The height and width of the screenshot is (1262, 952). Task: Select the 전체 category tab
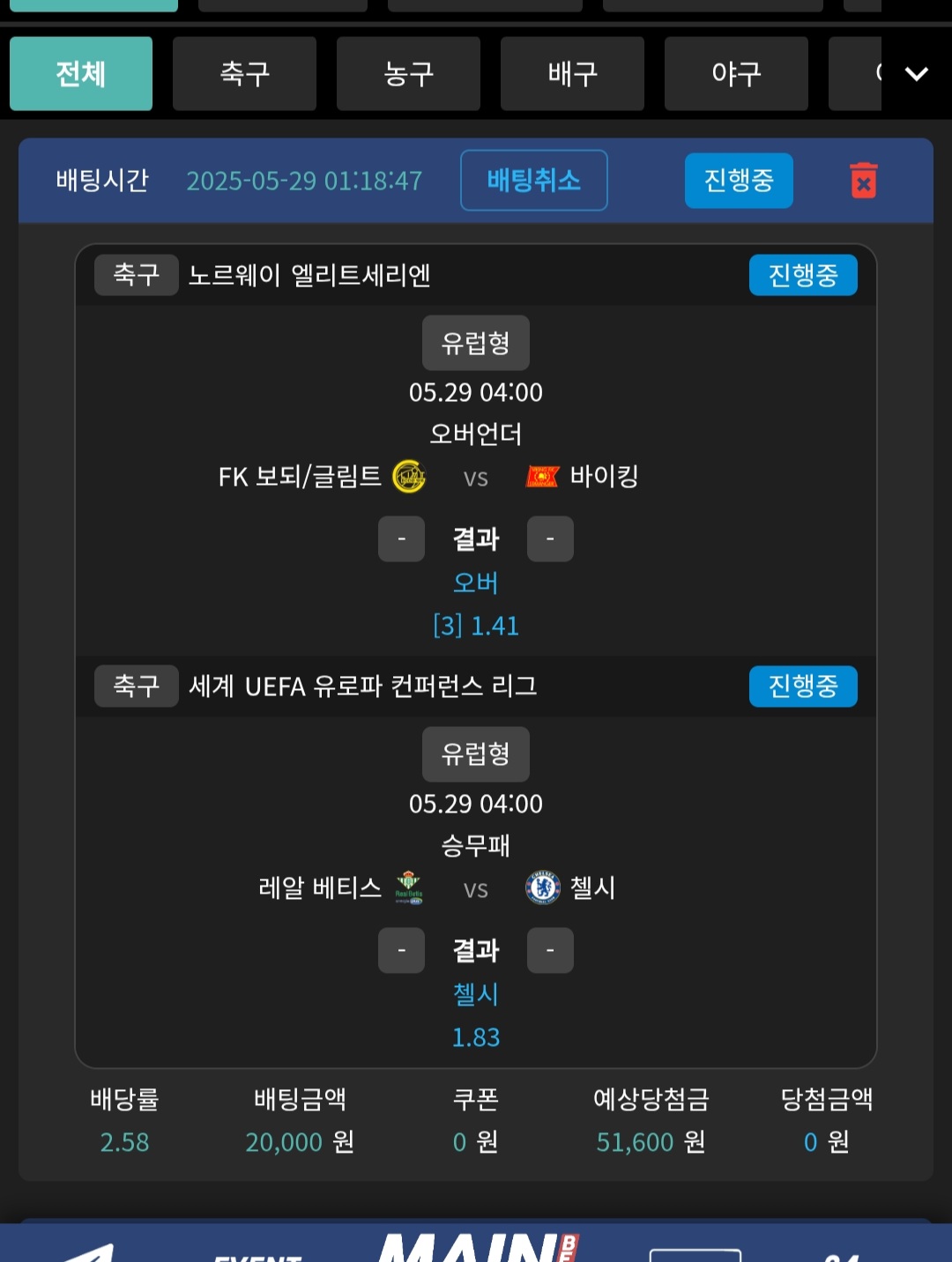coord(81,74)
